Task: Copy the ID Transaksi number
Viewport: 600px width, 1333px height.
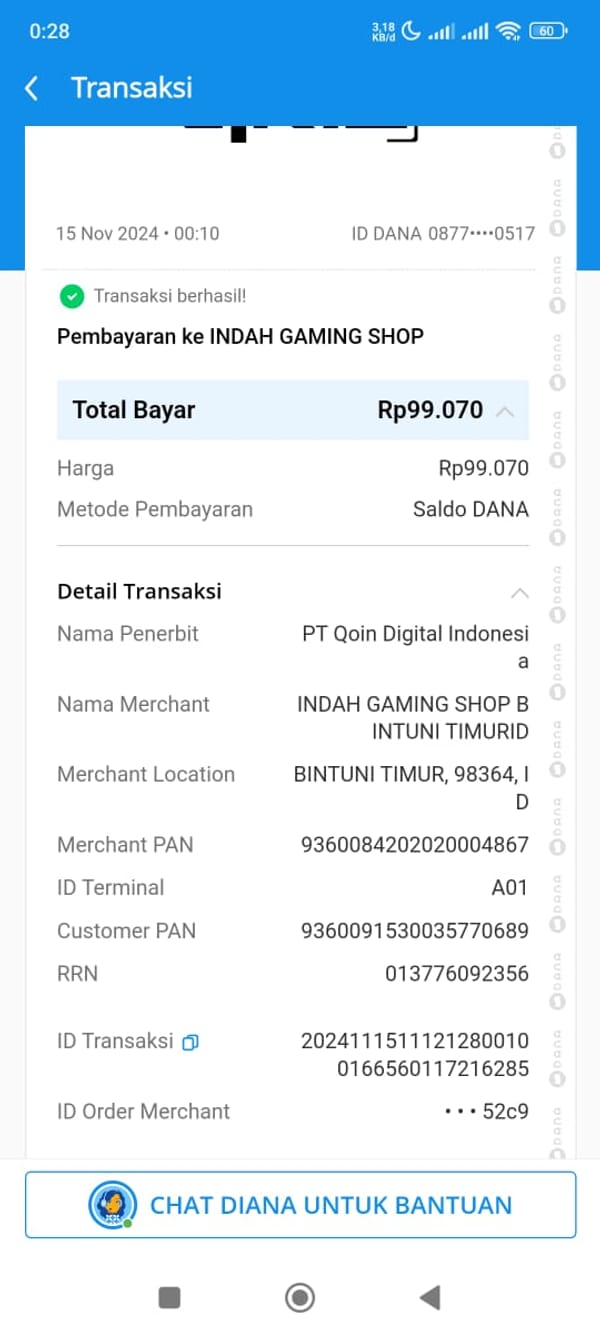Action: pos(190,1042)
